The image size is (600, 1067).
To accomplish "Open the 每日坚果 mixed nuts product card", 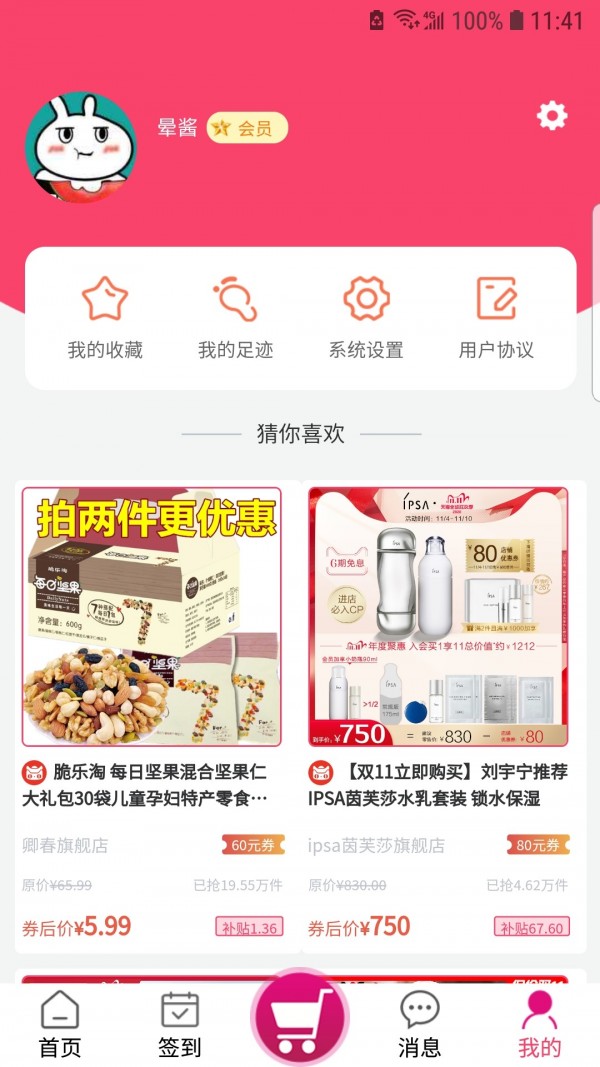I will (x=152, y=617).
